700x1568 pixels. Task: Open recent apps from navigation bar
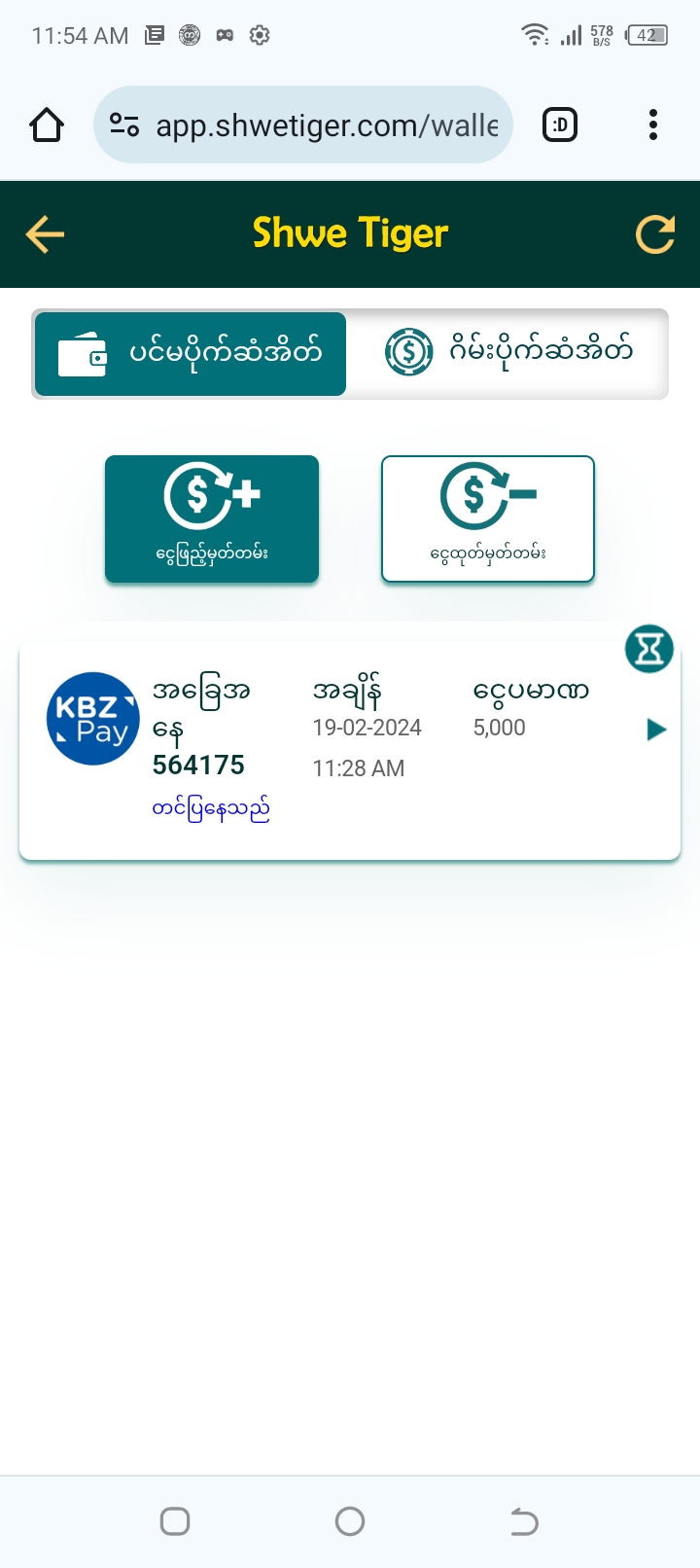point(175,1521)
